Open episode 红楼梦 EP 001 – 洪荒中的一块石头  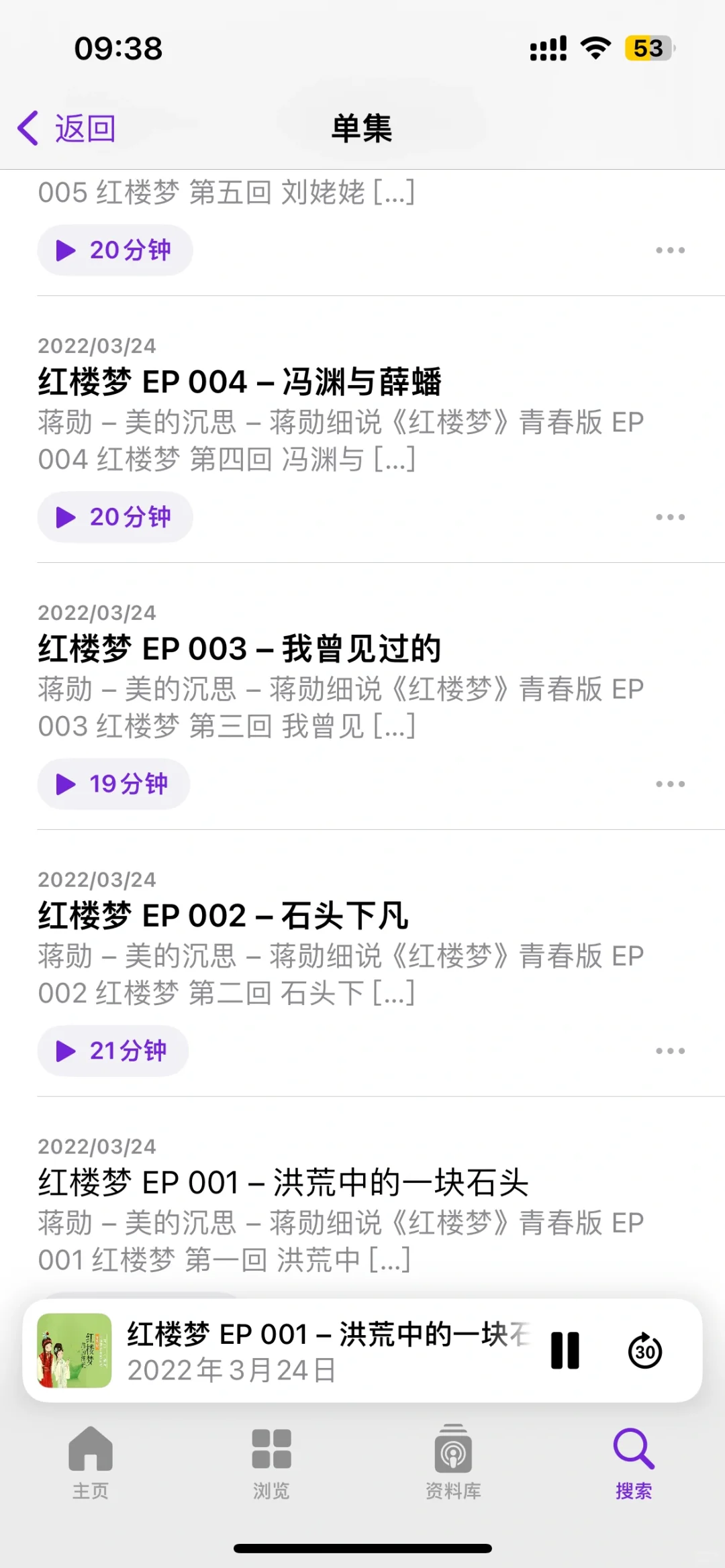(283, 1183)
